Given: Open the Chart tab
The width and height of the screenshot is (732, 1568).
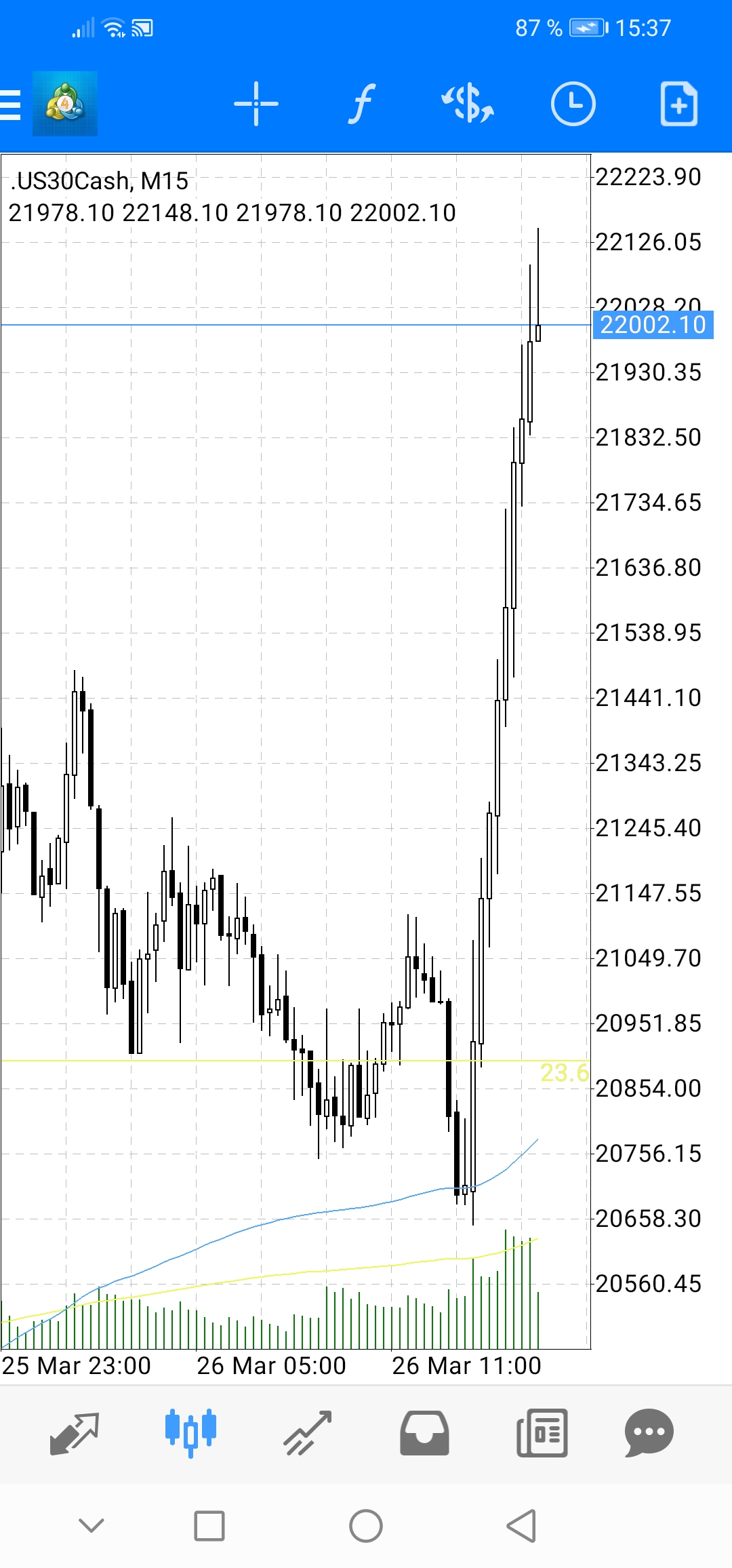Looking at the screenshot, I should tap(190, 1433).
